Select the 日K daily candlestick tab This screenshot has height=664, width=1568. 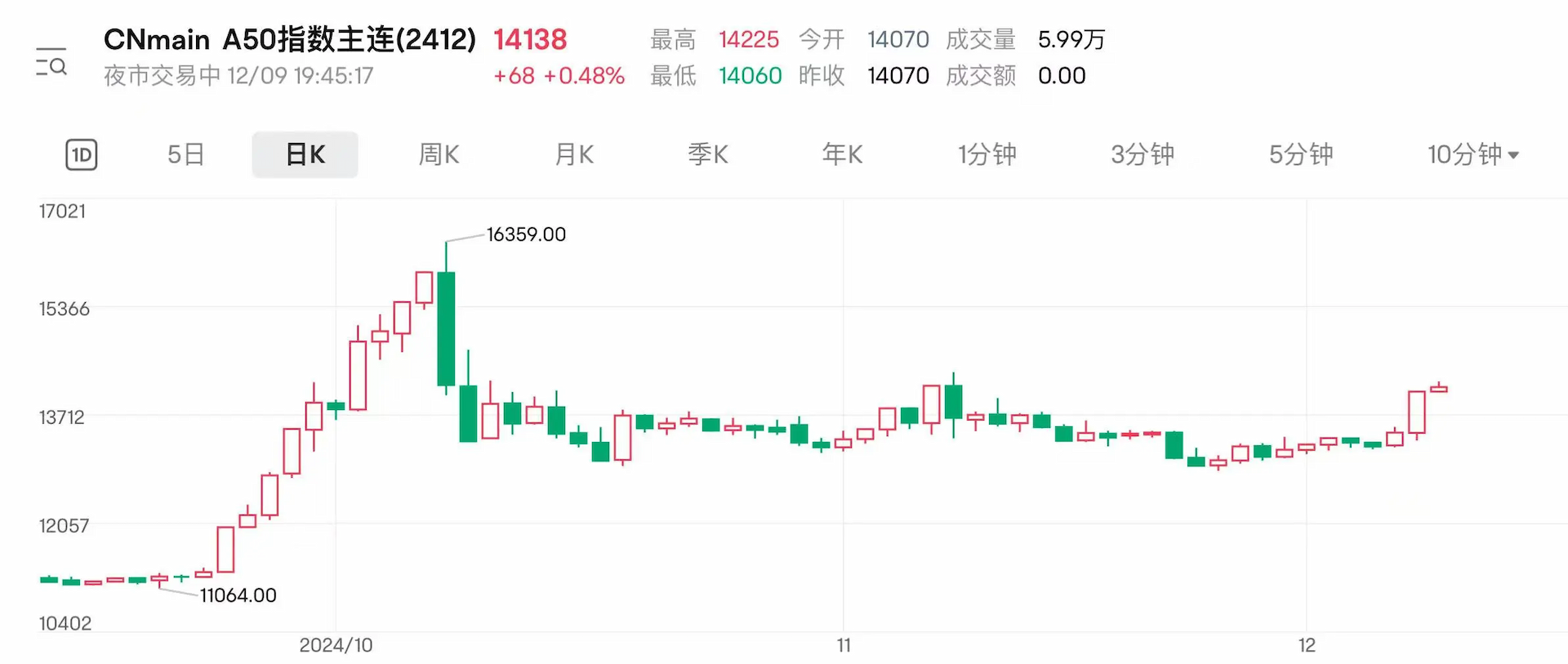pyautogui.click(x=305, y=154)
